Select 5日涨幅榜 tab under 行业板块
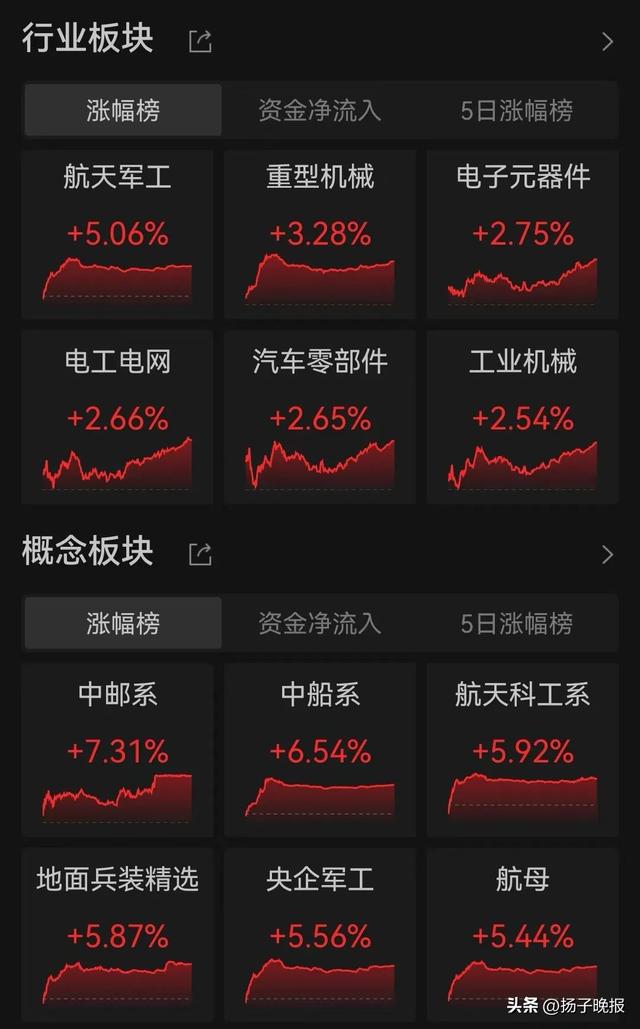Viewport: 640px width, 1029px height. (x=517, y=110)
